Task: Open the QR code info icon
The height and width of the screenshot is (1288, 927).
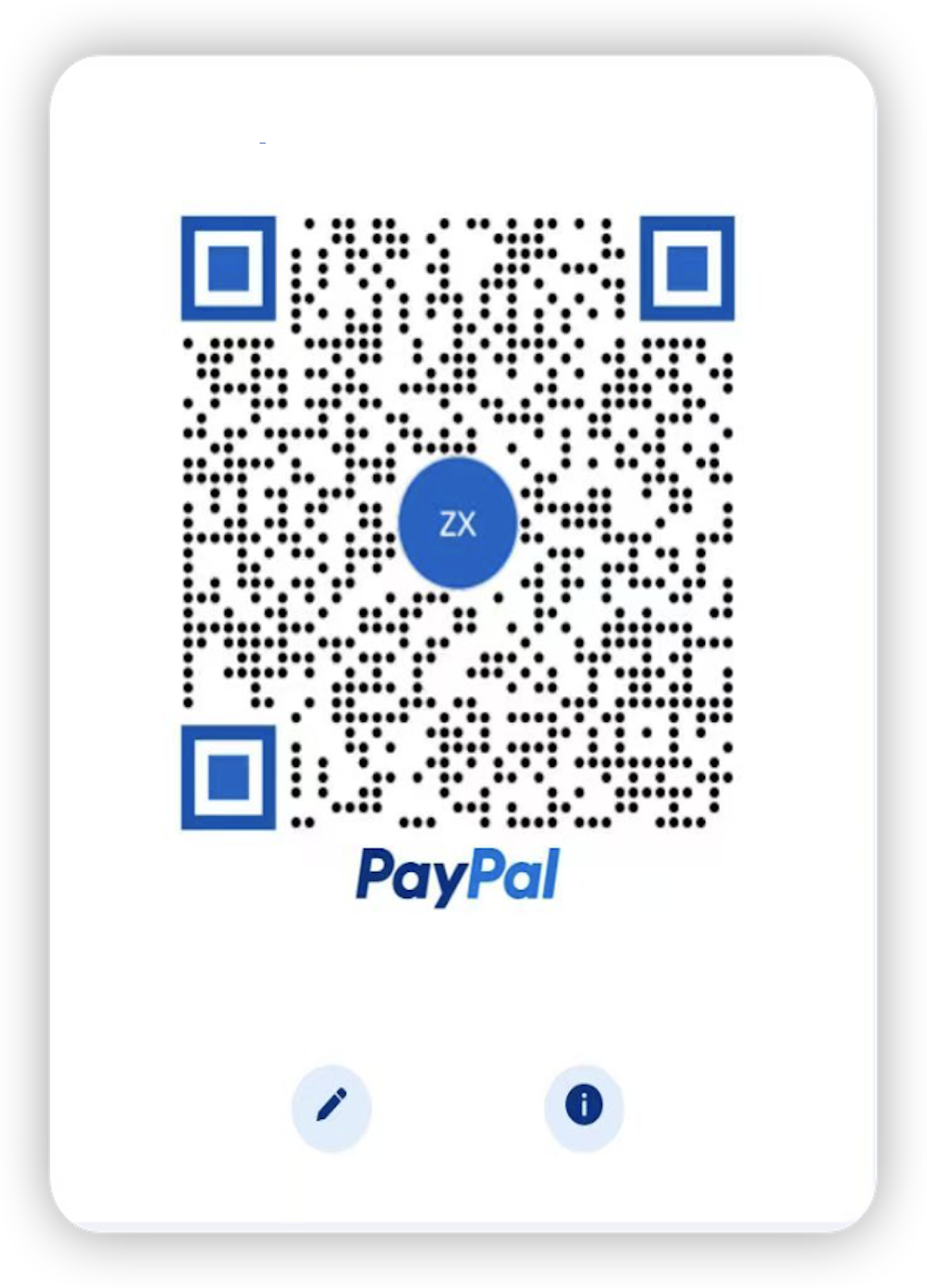Action: point(584,1105)
